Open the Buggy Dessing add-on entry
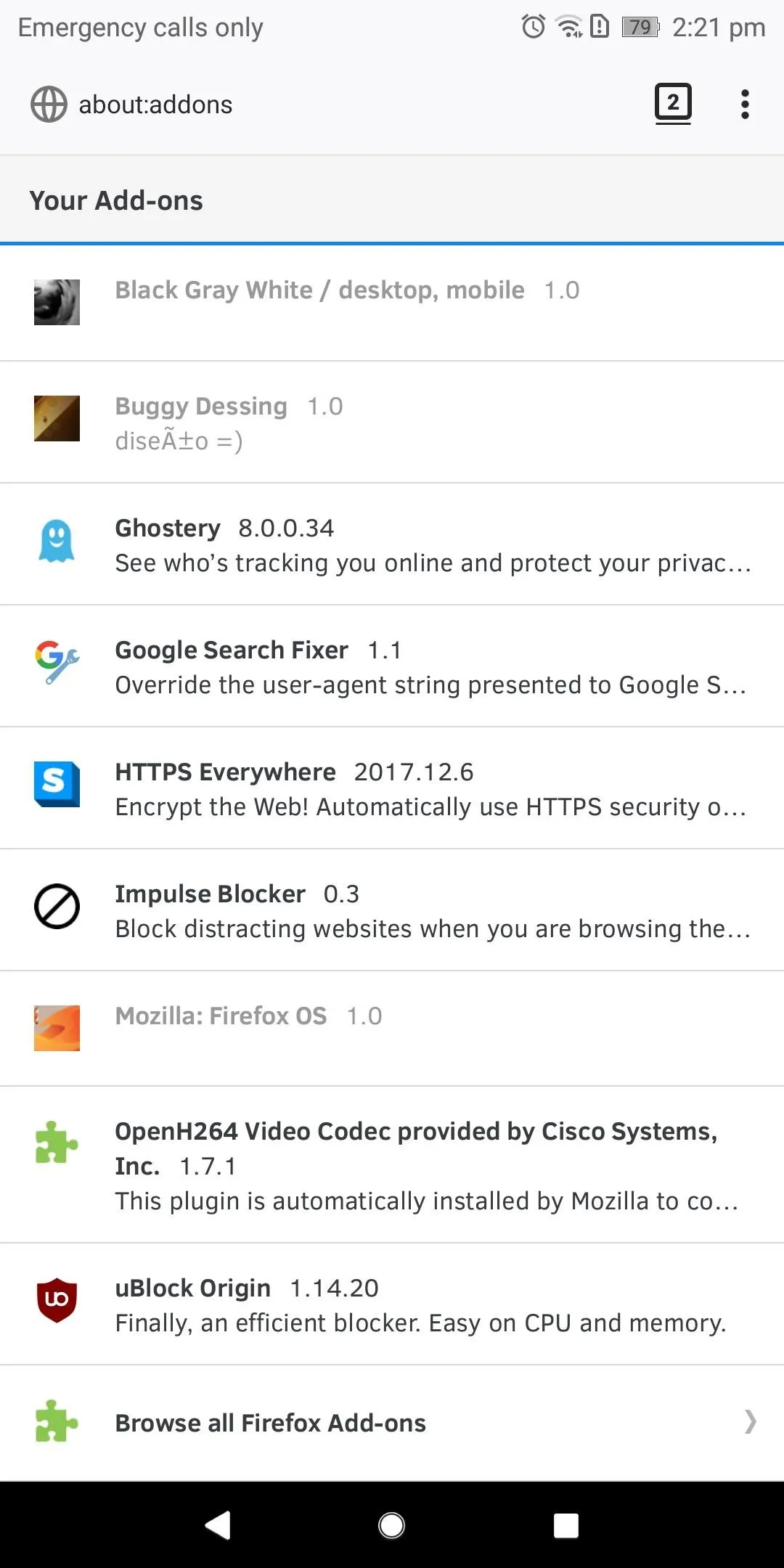784x1568 pixels. click(392, 422)
